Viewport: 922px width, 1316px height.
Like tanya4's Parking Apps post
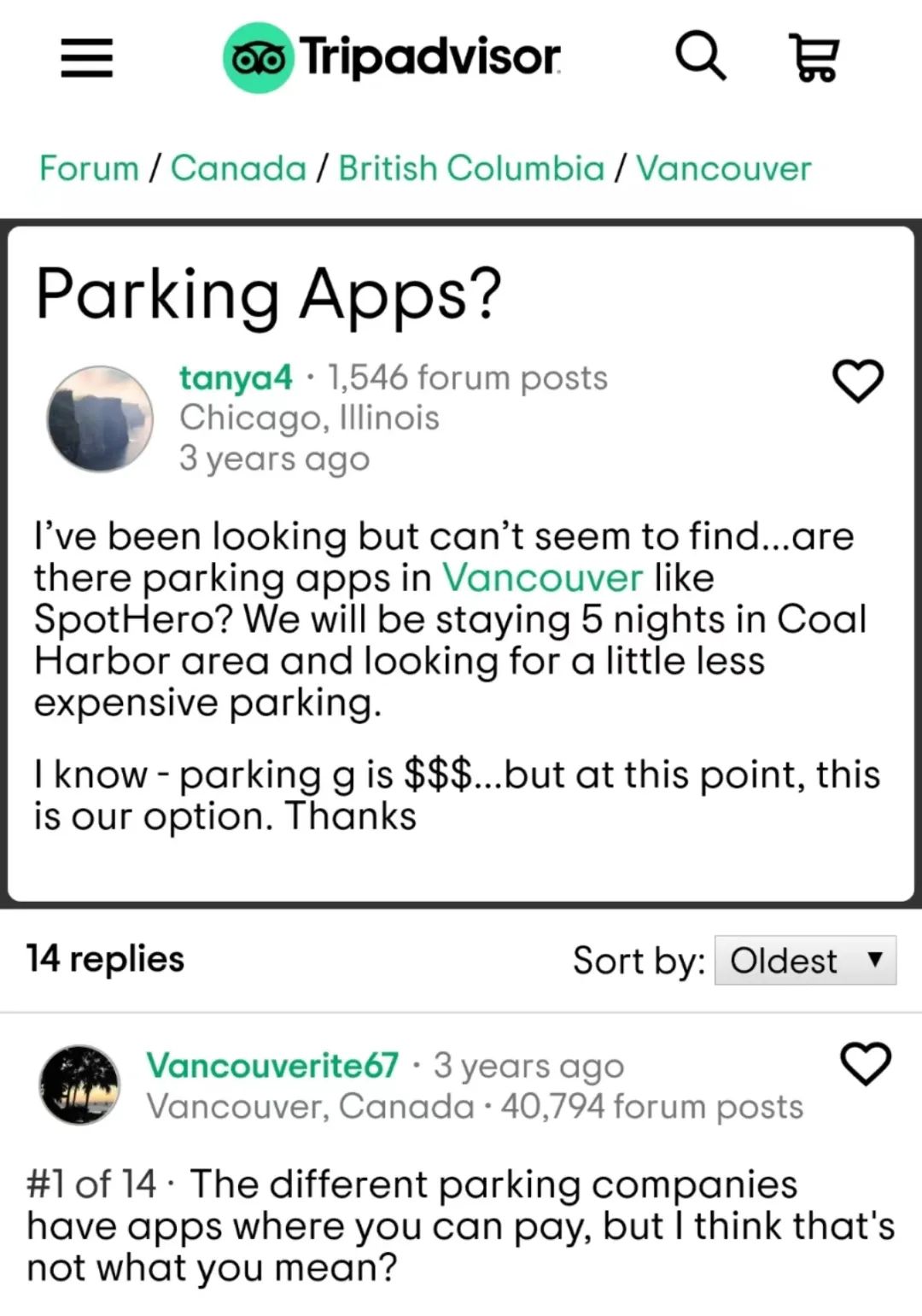click(857, 381)
